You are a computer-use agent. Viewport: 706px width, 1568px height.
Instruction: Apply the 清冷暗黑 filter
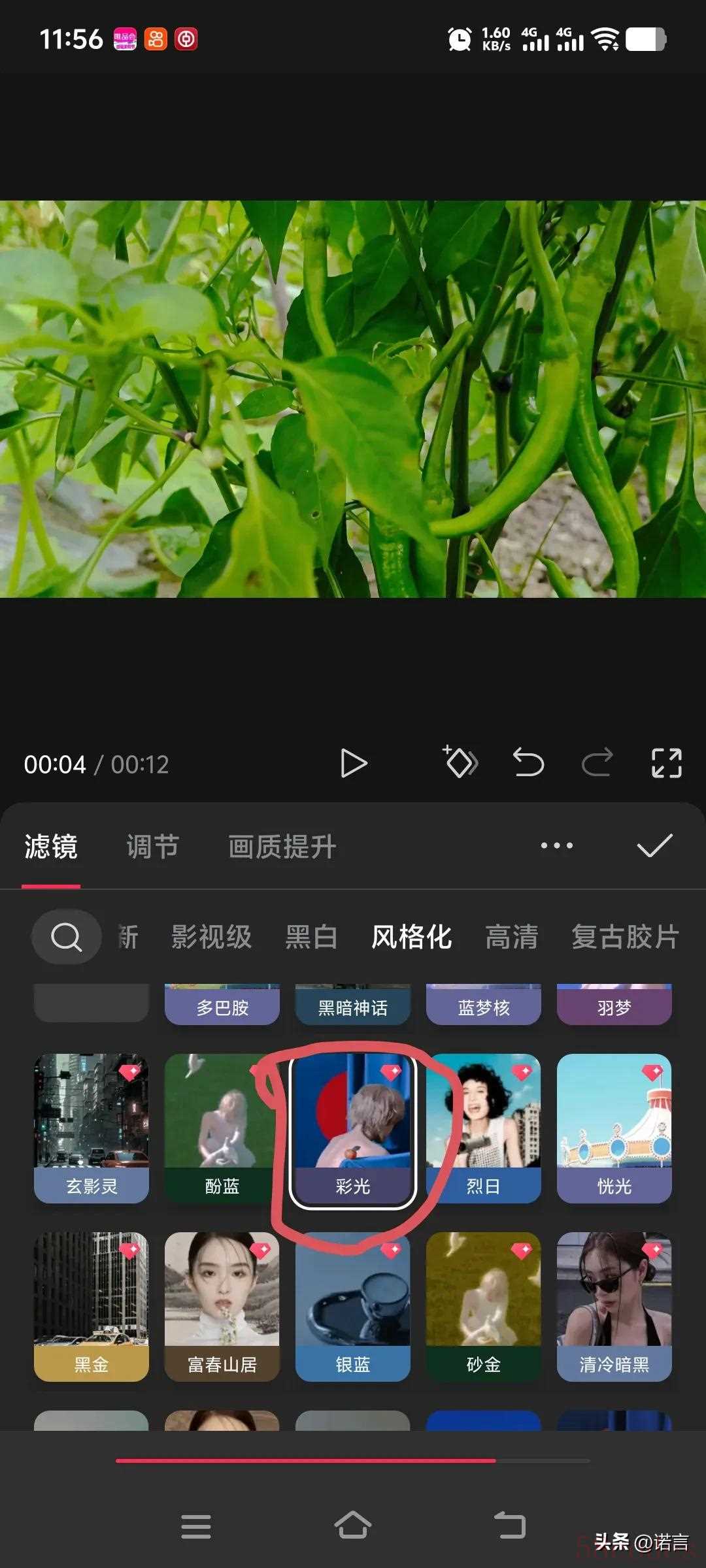pos(614,1307)
